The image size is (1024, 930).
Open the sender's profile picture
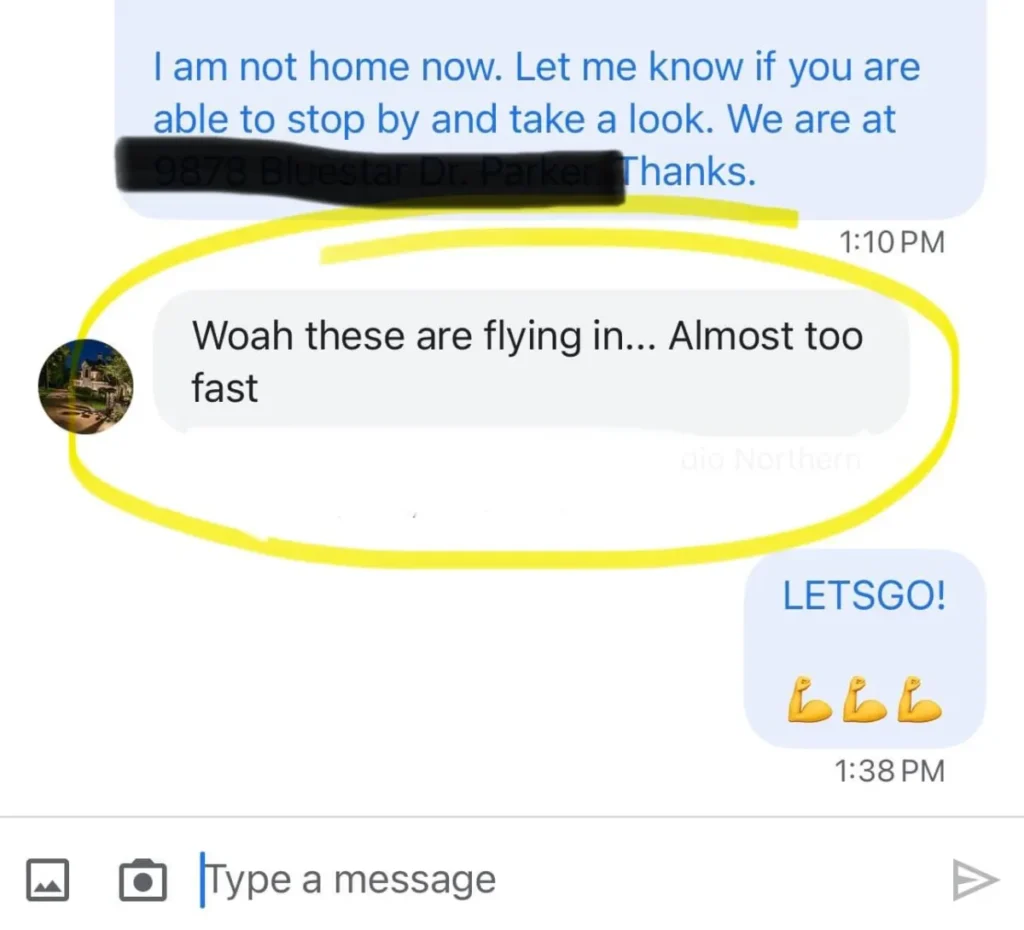(x=86, y=386)
